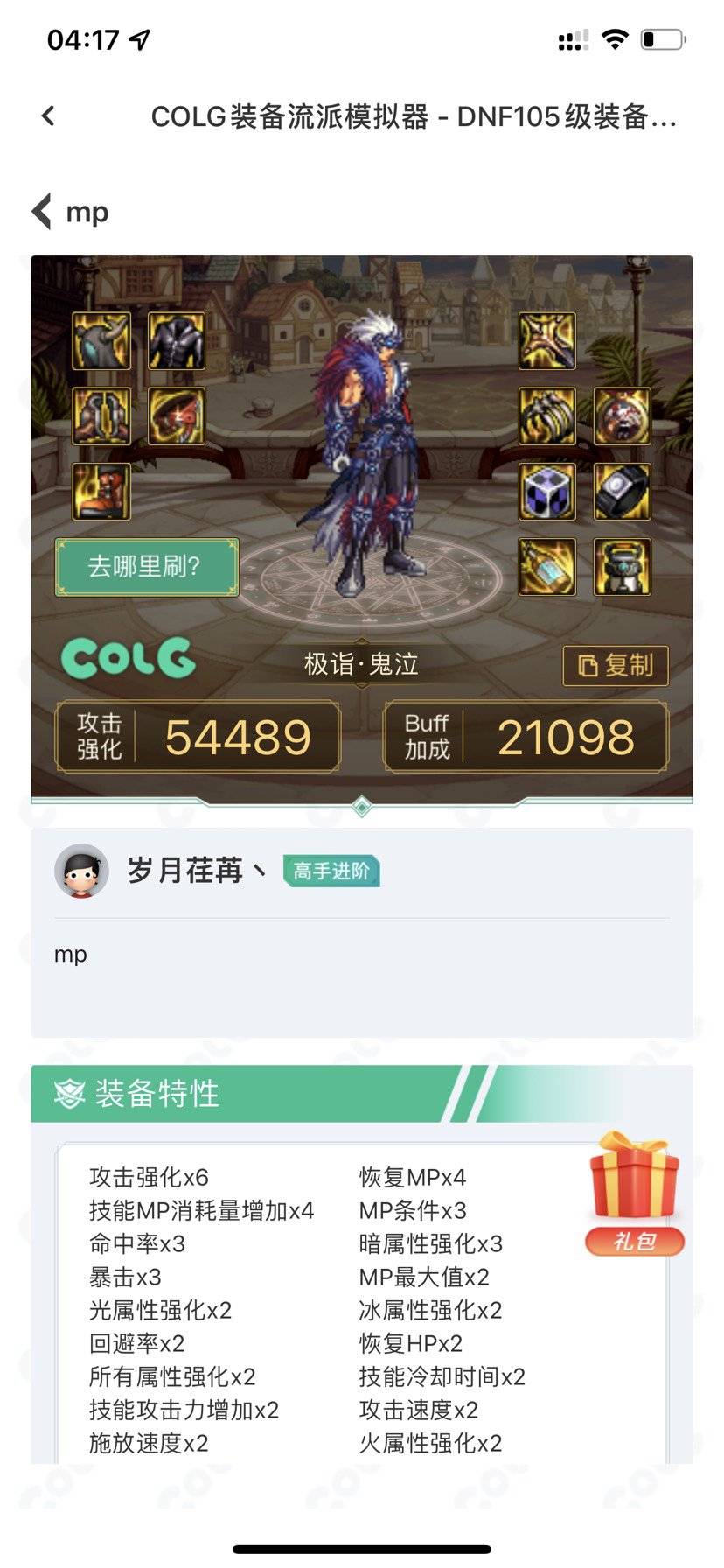The width and height of the screenshot is (724, 1568).
Task: Select the claw bracelet slot
Action: (547, 416)
